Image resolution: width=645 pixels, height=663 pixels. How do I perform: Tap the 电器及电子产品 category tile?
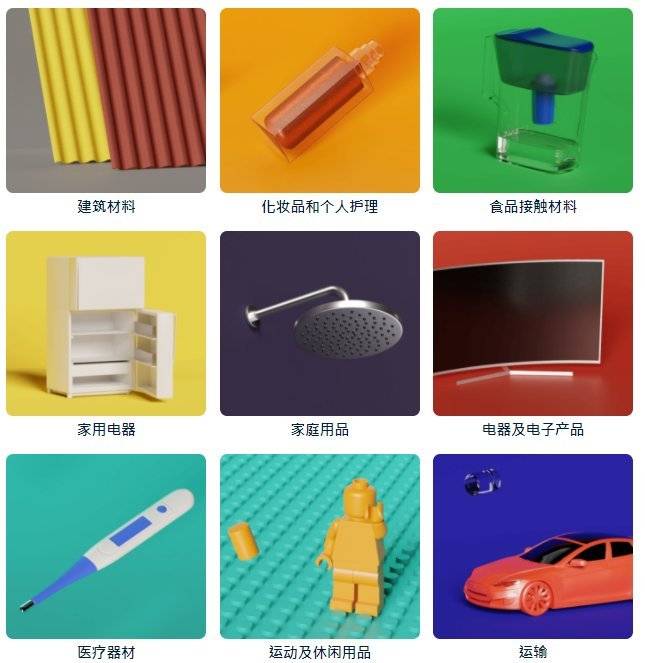coord(533,323)
